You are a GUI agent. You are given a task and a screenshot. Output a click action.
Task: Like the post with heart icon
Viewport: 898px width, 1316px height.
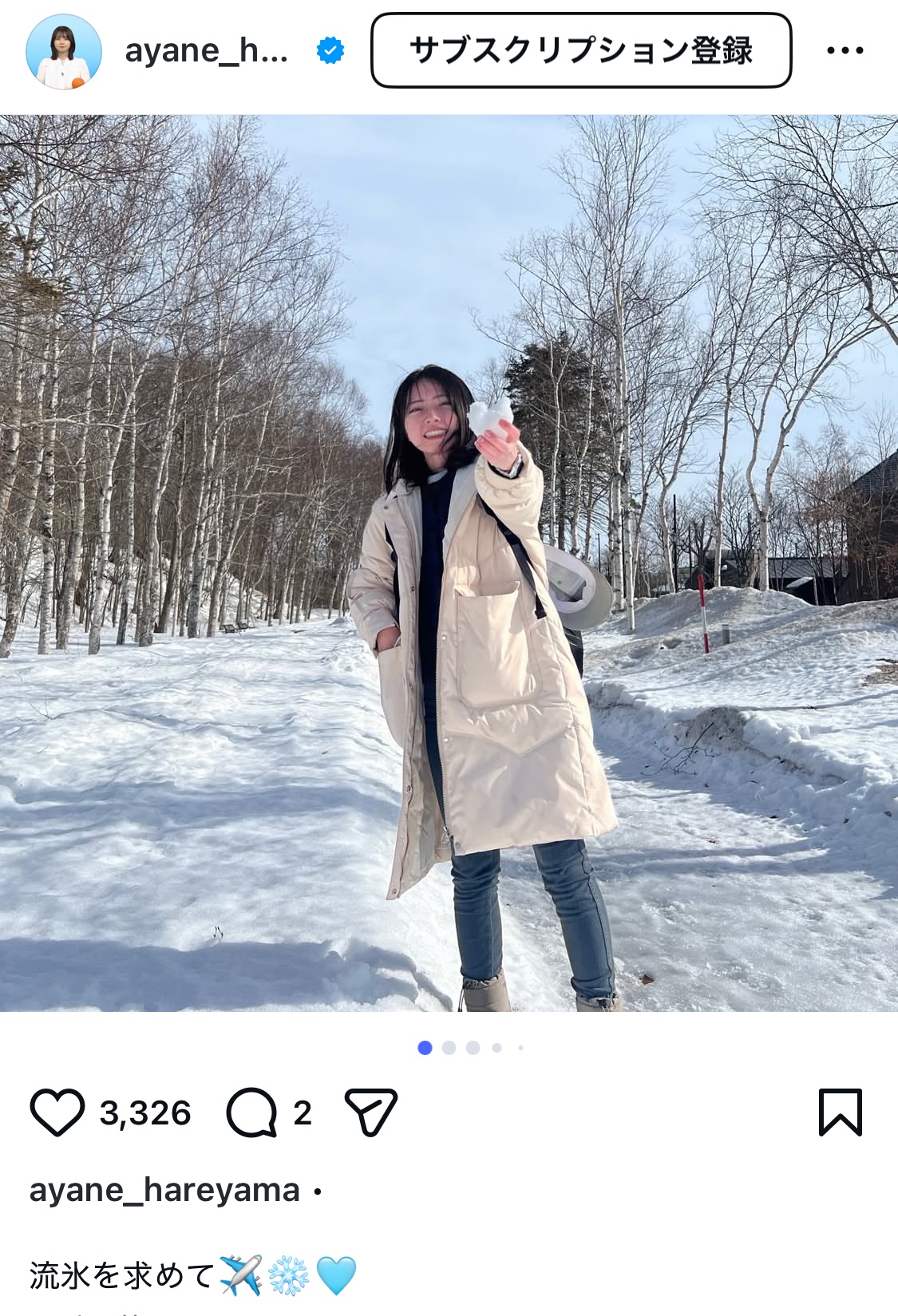coord(57,1112)
